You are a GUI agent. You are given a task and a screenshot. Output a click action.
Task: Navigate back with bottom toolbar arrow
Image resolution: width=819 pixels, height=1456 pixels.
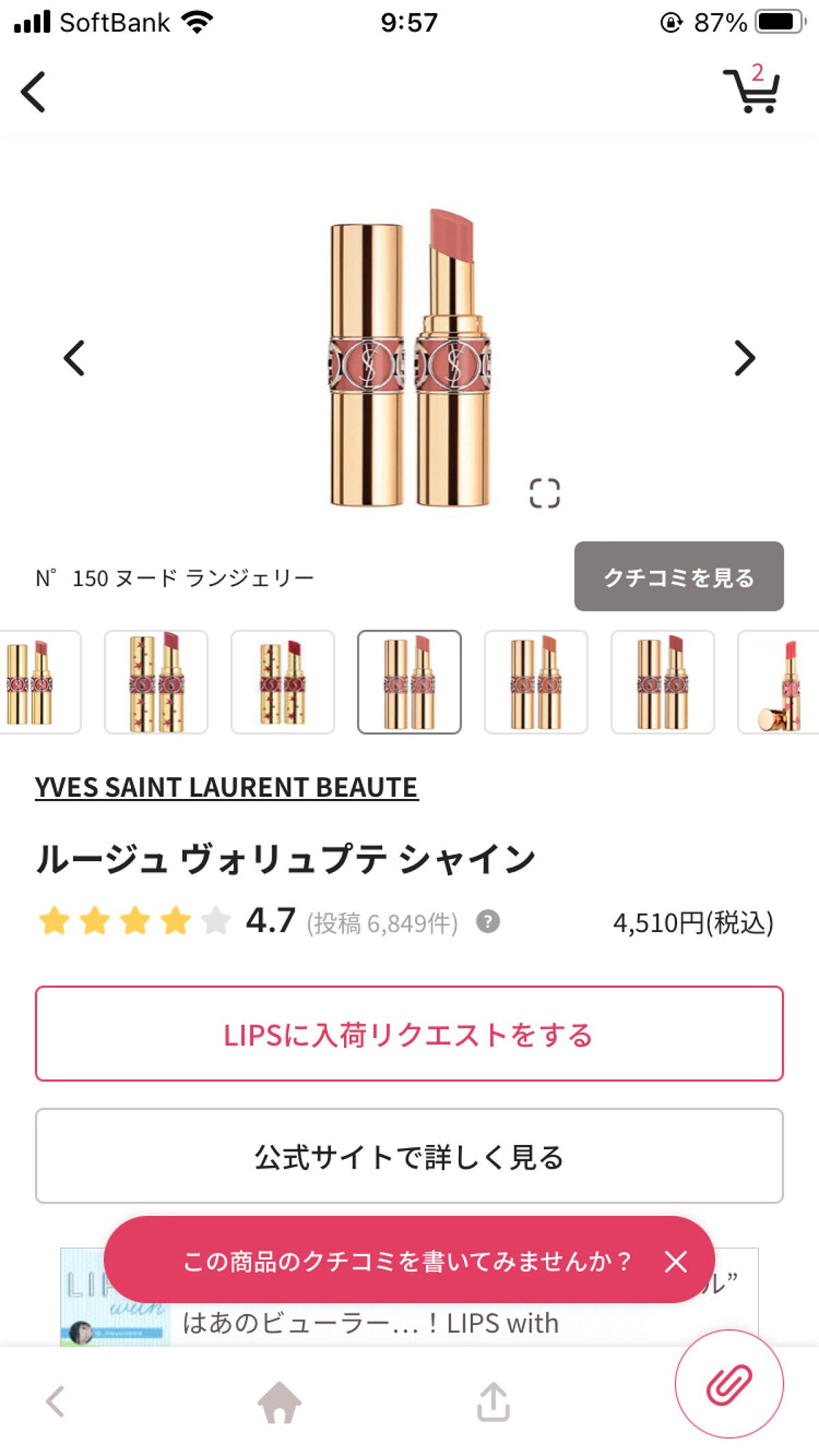click(x=55, y=1403)
